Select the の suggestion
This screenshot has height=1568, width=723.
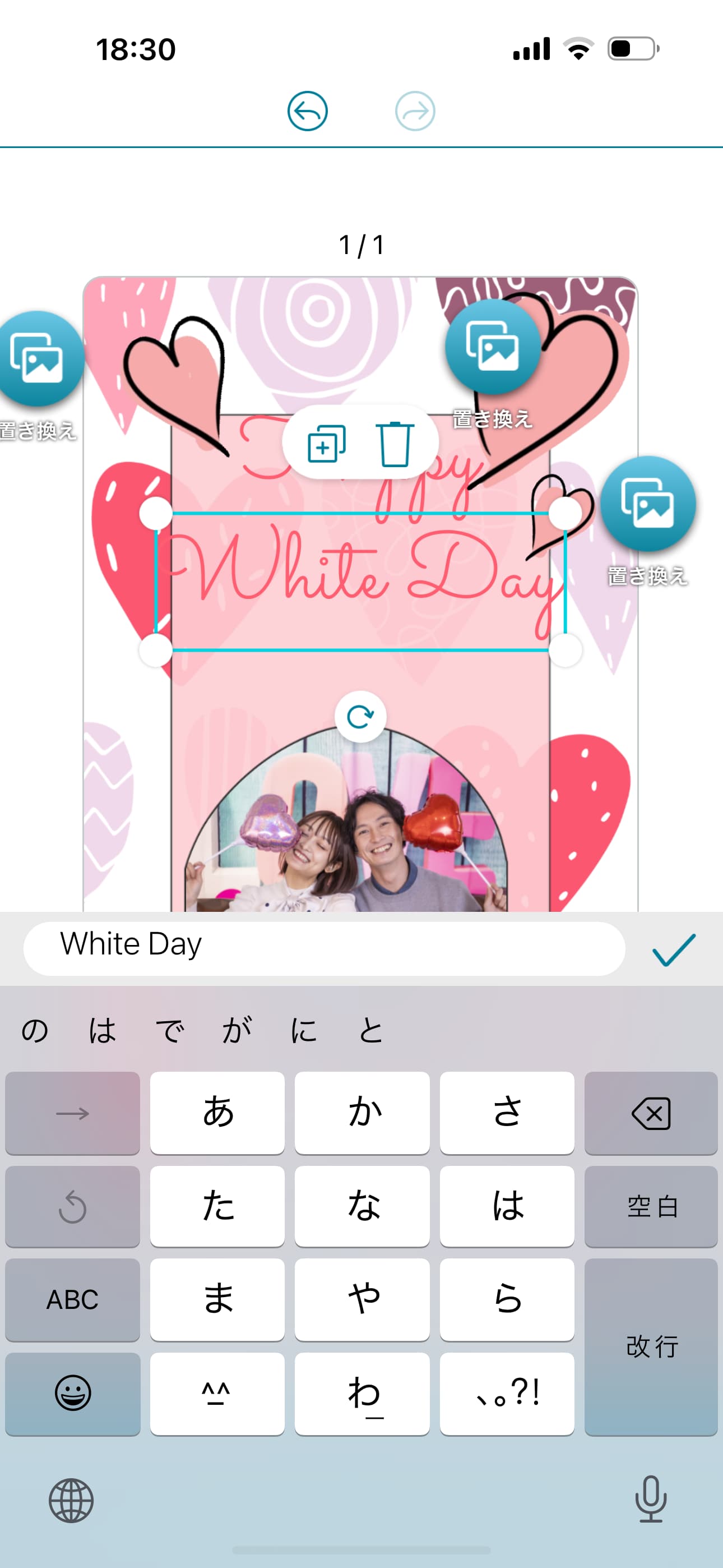35,1031
